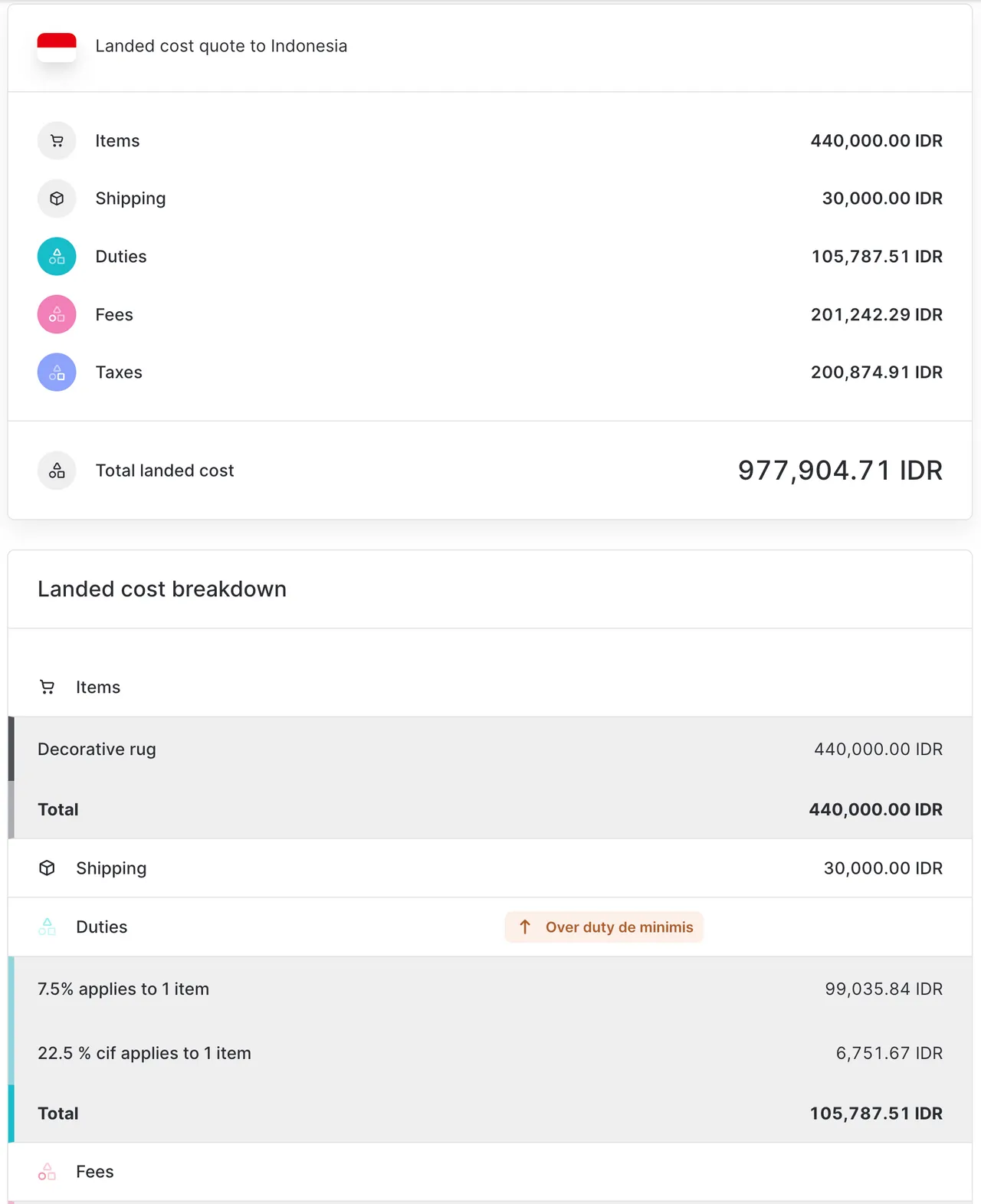This screenshot has height=1204, width=981.
Task: Click the Over duty de minimis badge
Action: [x=604, y=927]
